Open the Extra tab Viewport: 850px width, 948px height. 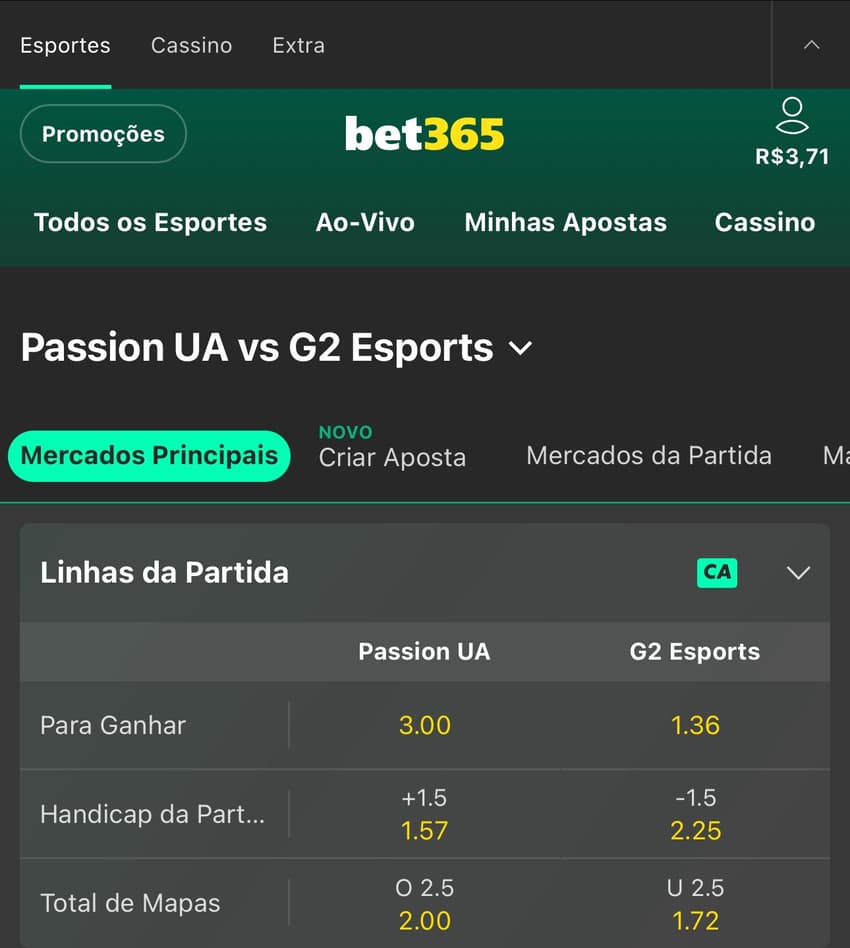point(297,45)
